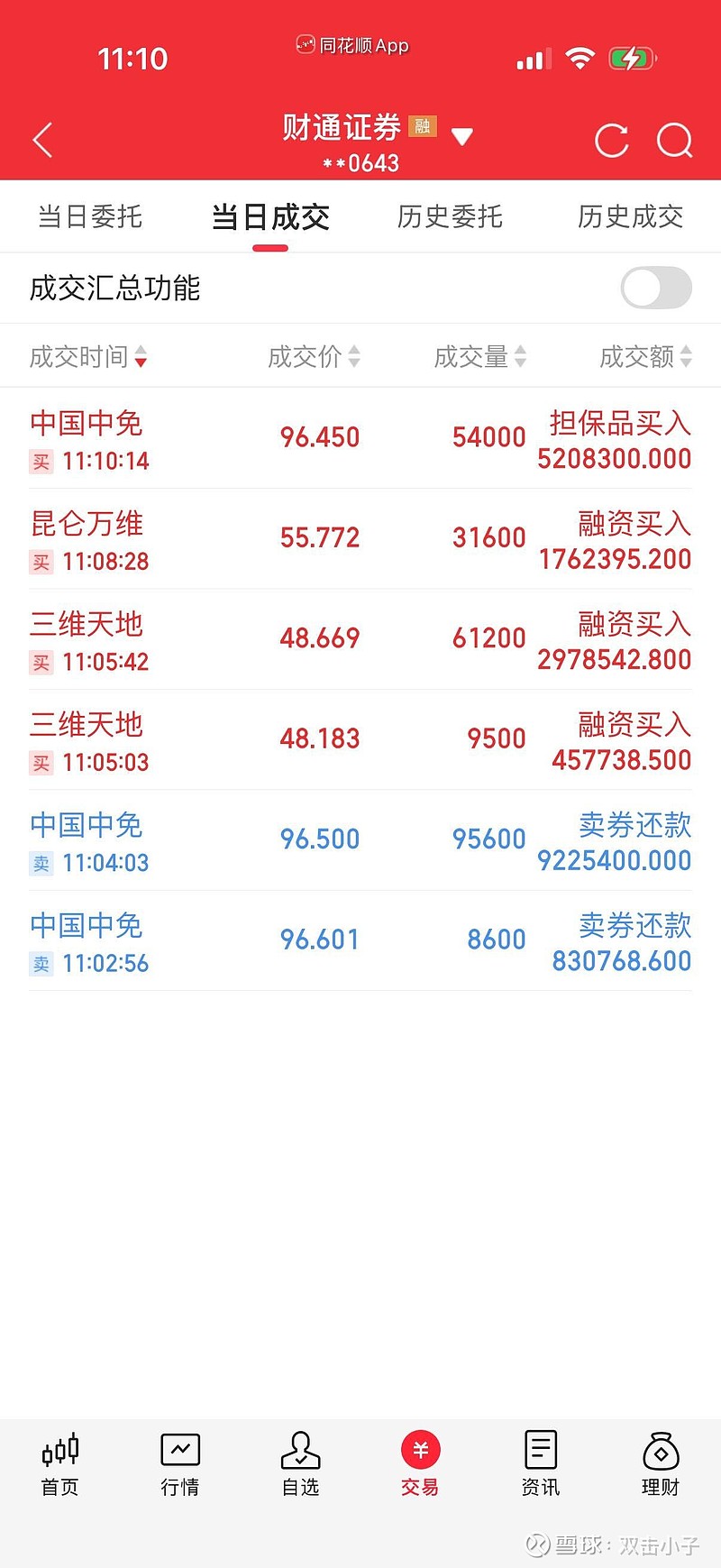Open the 昆仑万维 trade at 11:08:28
Screen dimensions: 721x1568
point(360,539)
